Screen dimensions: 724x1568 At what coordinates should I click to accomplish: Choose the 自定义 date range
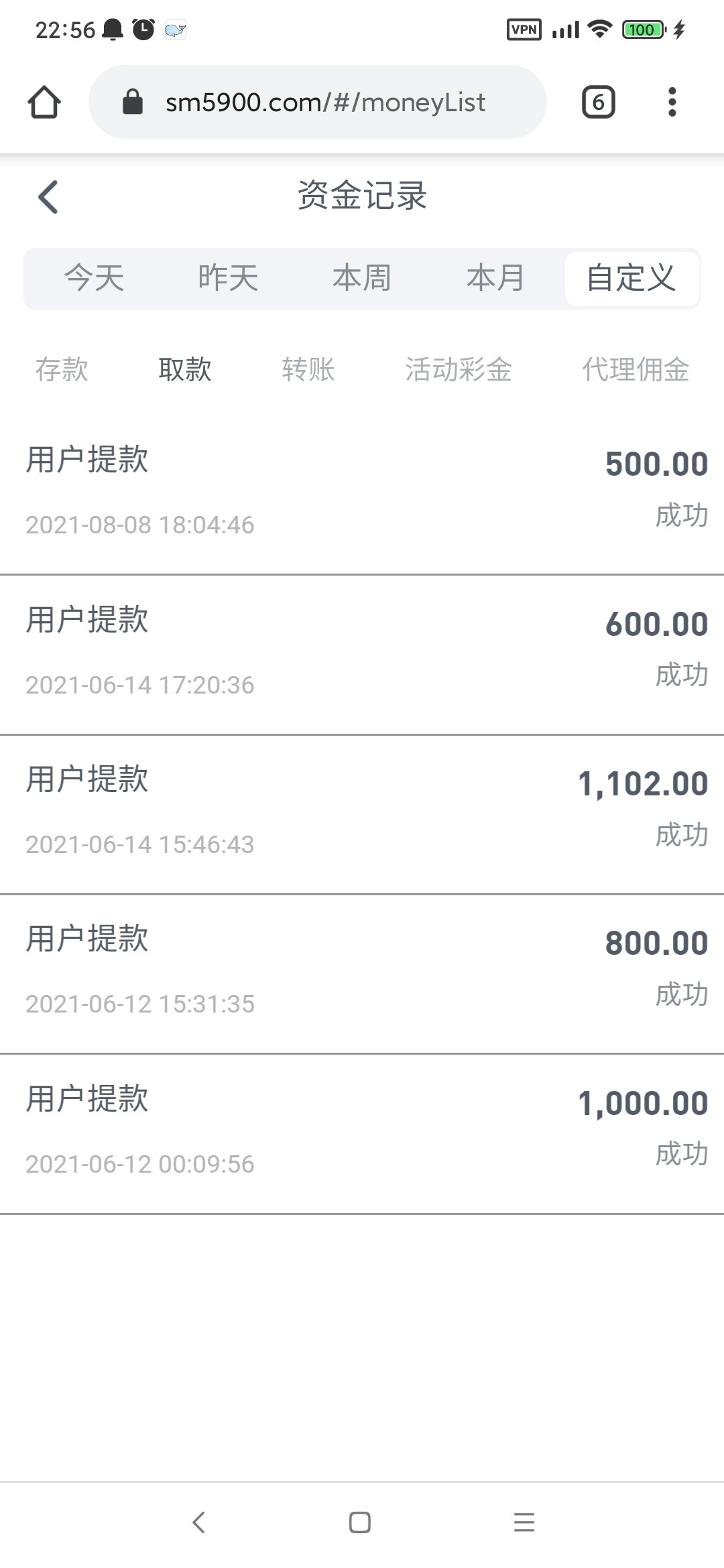631,278
